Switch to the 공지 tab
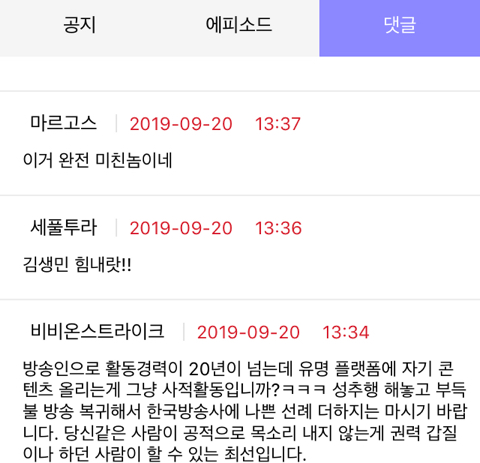The image size is (480, 463). (x=80, y=26)
